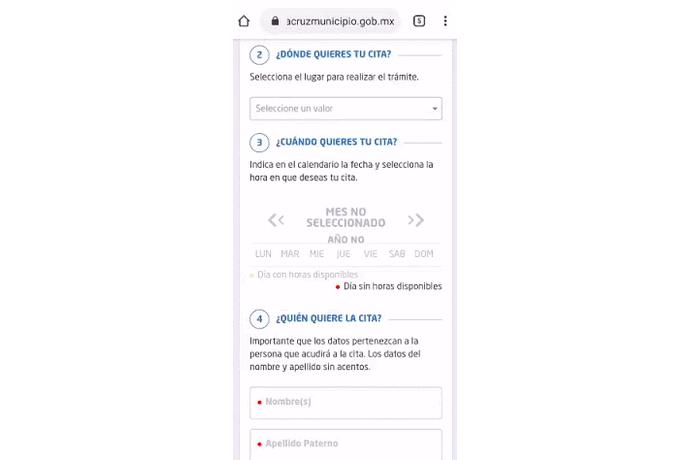
Task: Expand the 'Seleccione un valor' dropdown
Action: click(x=345, y=108)
